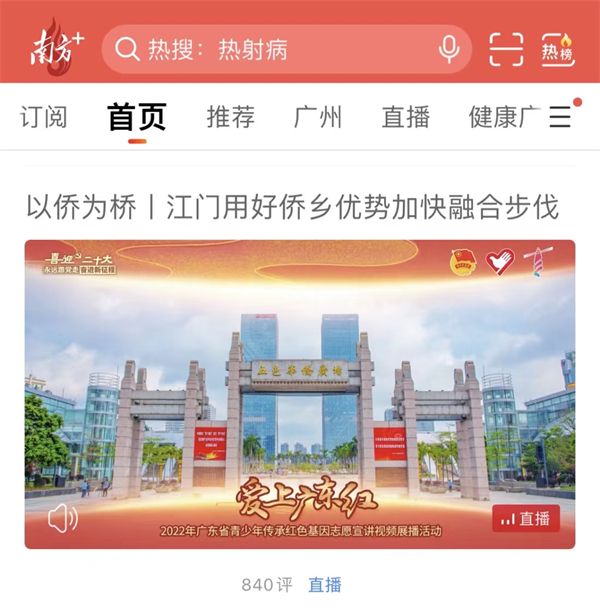Unmute the video with the speaker icon
This screenshot has height=608, width=600.
62,517
